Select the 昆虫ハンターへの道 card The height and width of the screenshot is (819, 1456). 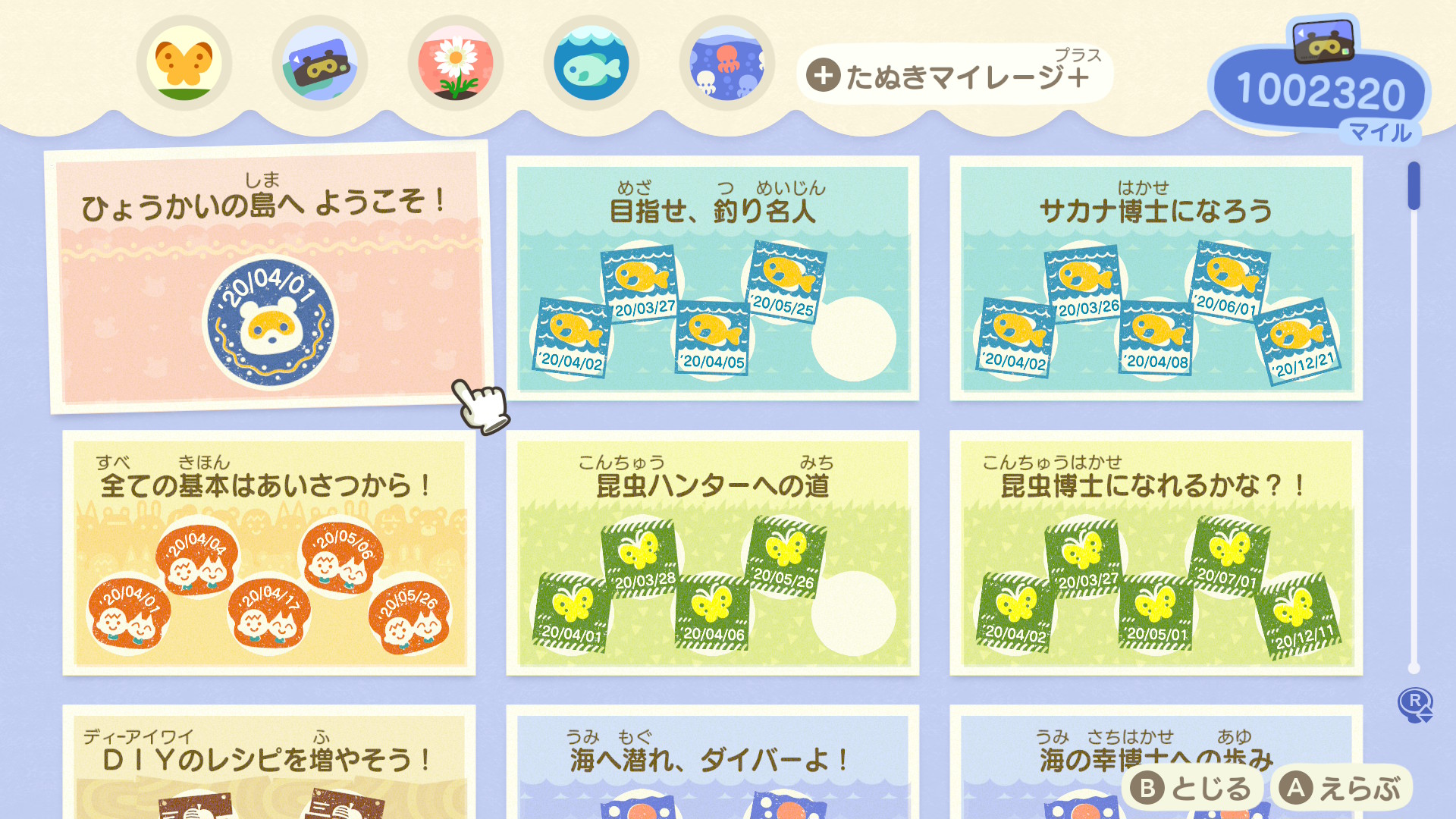[712, 552]
